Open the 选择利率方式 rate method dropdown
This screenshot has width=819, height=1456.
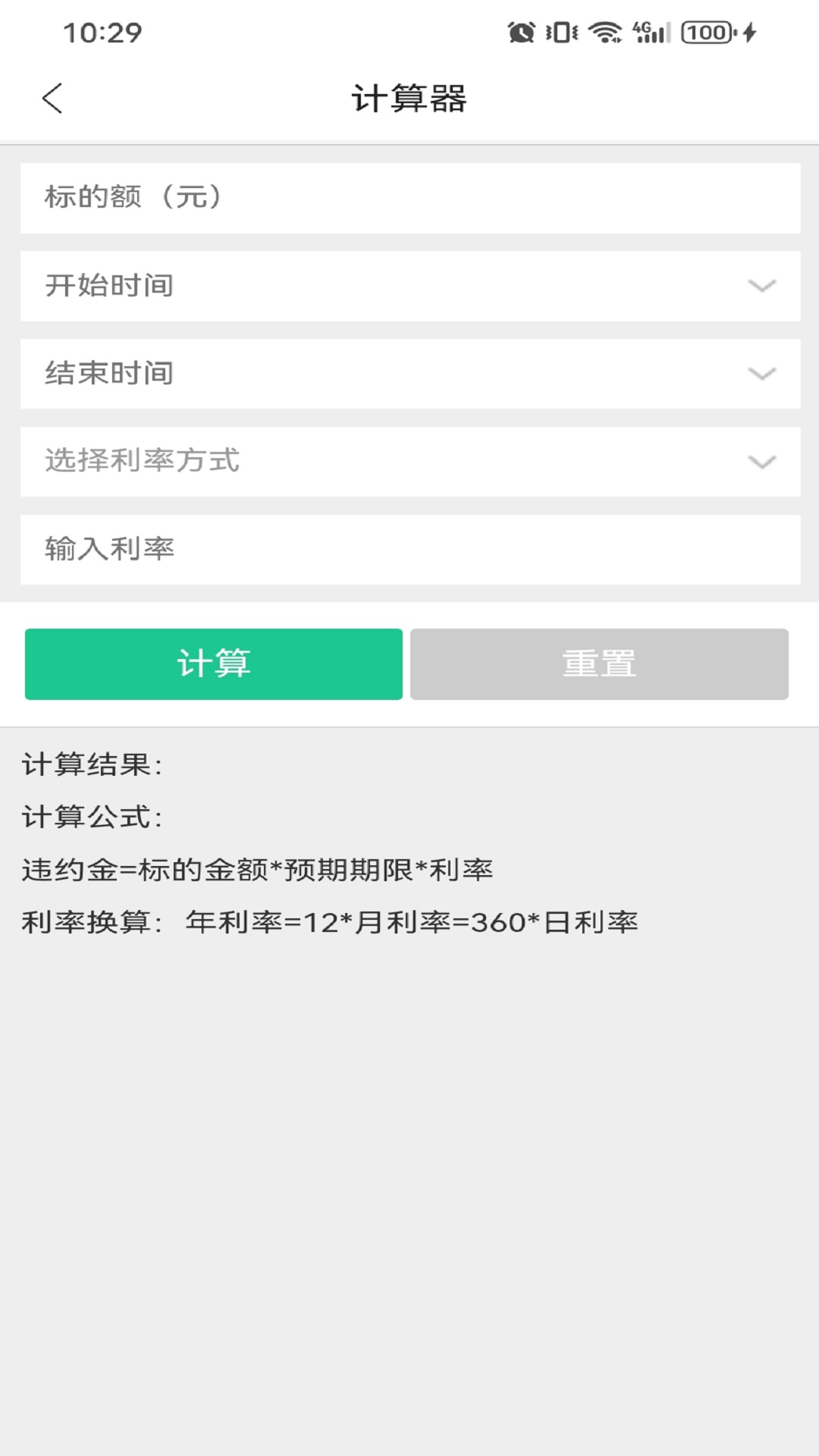coord(409,460)
